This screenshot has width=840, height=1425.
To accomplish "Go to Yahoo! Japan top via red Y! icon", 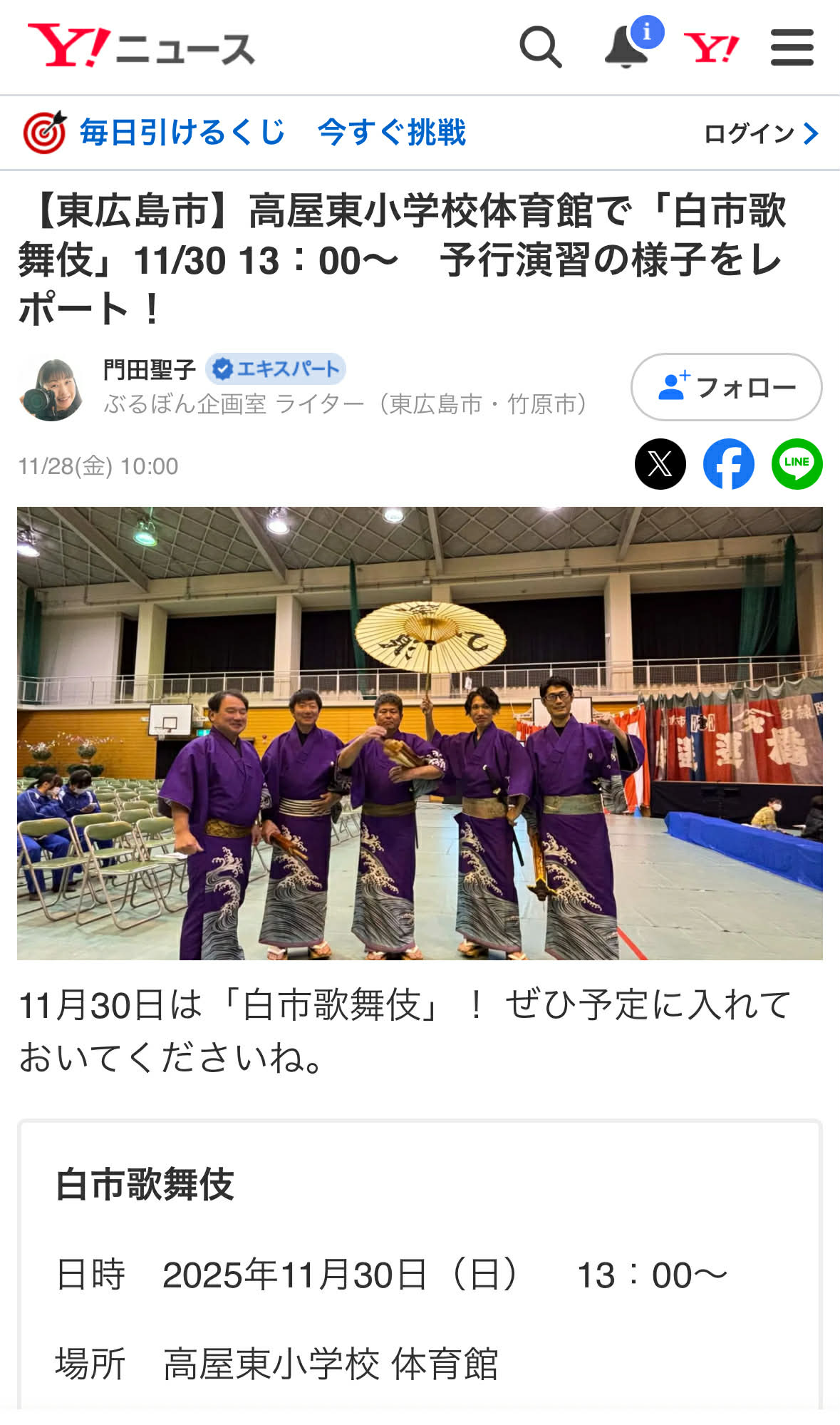I will (x=711, y=48).
